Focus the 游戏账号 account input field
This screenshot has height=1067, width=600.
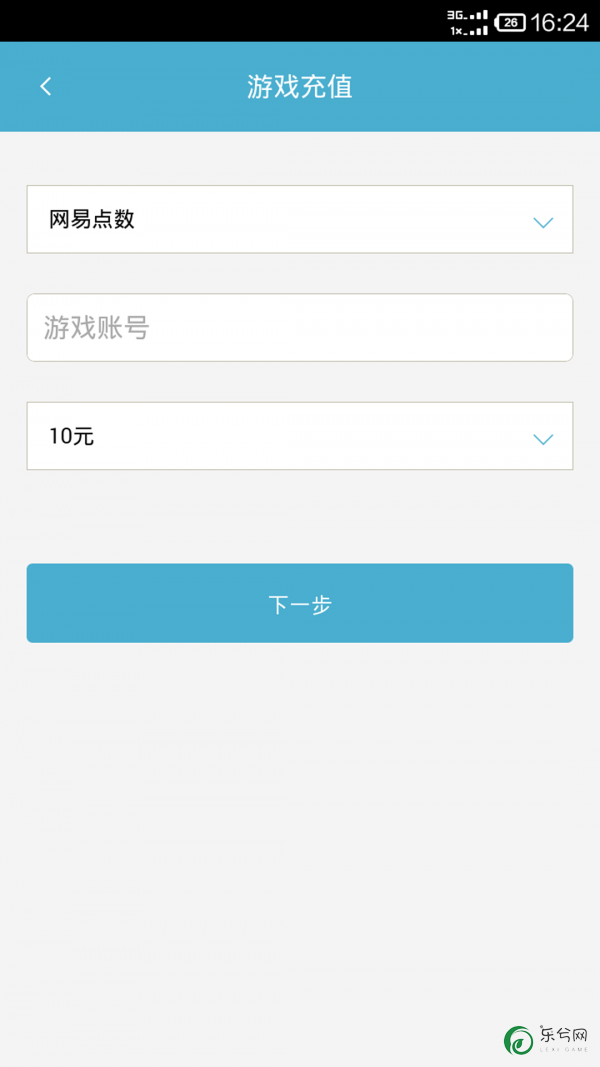(300, 327)
